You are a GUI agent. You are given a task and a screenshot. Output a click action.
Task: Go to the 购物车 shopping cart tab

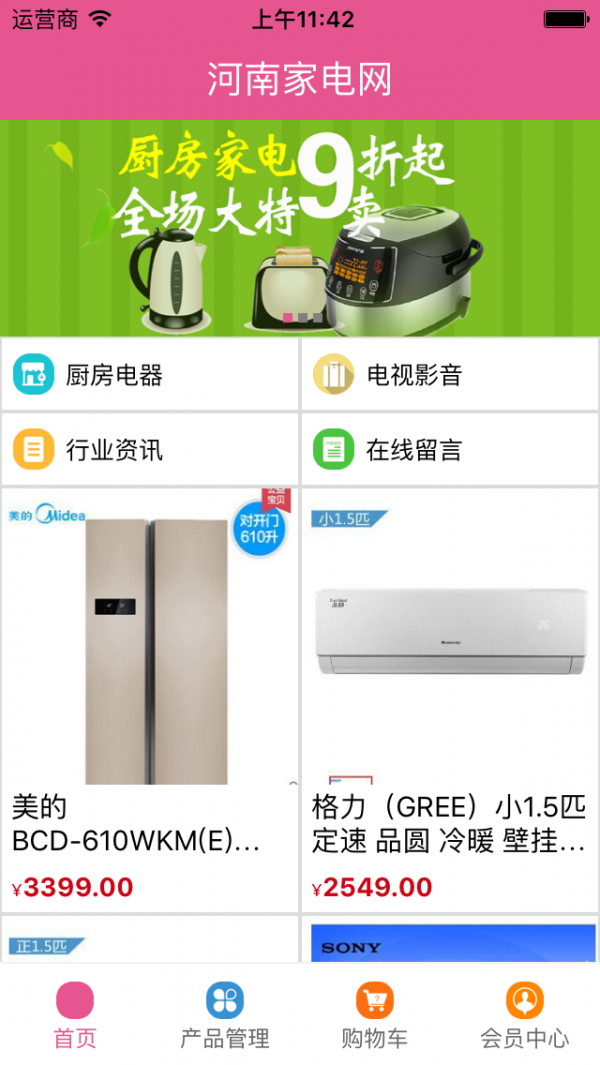375,1015
